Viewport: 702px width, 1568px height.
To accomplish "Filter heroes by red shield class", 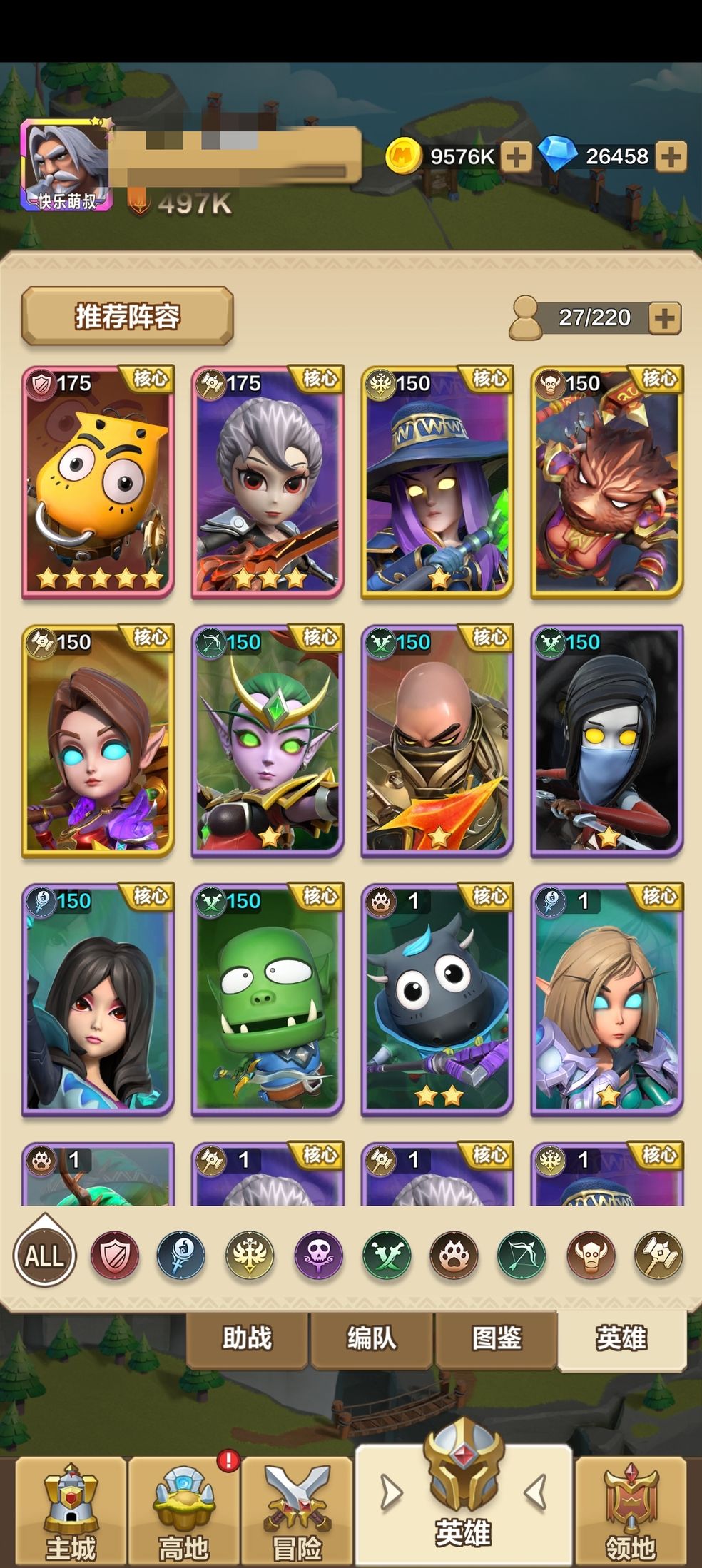I will [114, 1256].
